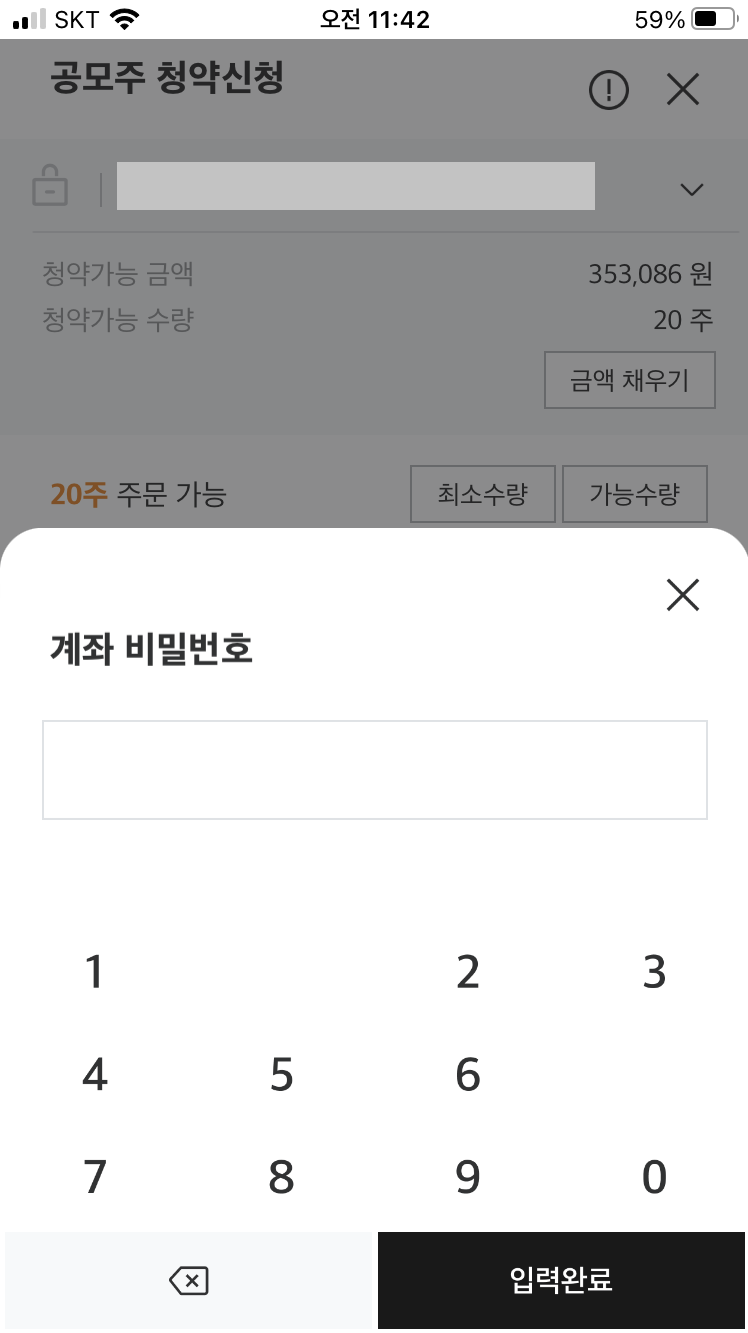Screen dimensions: 748x1333
Task: Click the 금액 채우기 button
Action: coord(629,380)
